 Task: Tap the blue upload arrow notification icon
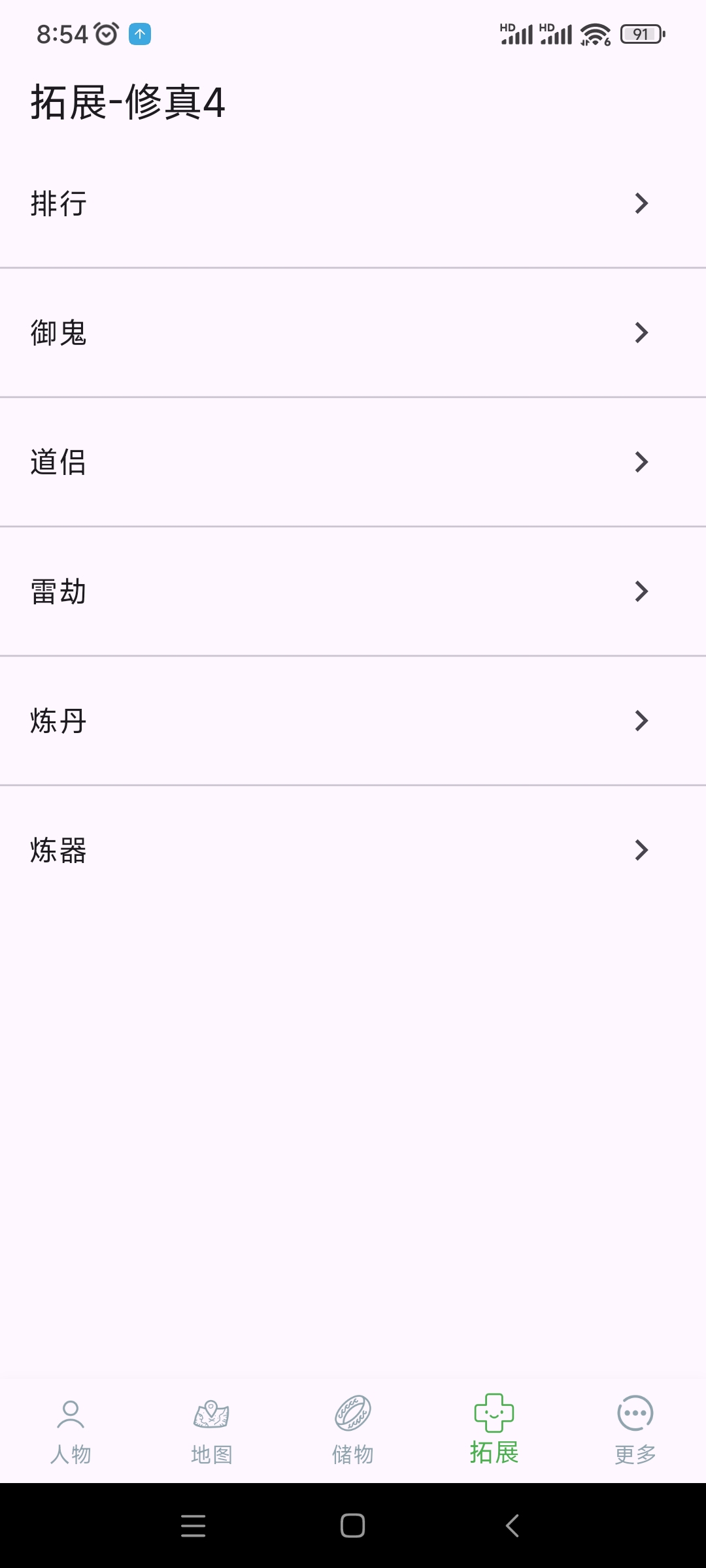(139, 33)
